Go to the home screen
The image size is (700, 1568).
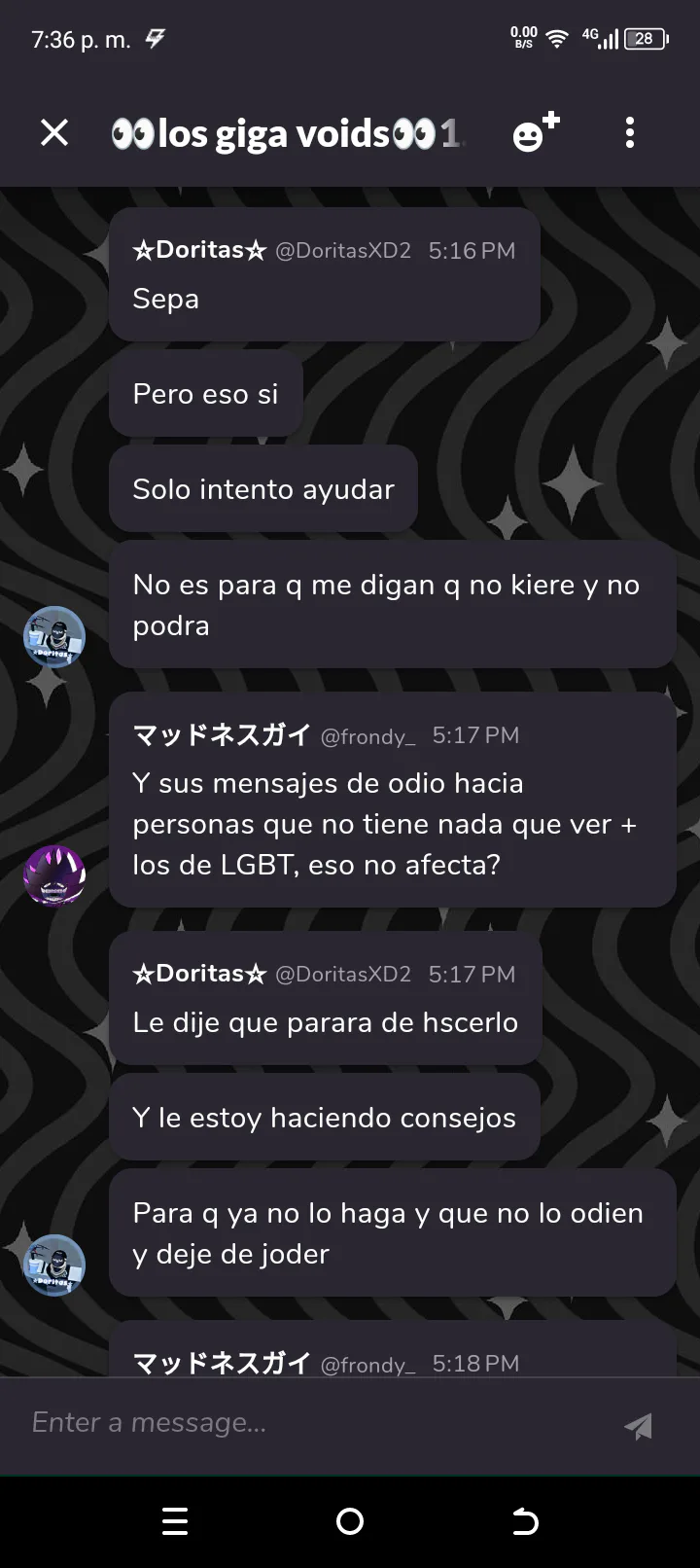click(350, 1521)
